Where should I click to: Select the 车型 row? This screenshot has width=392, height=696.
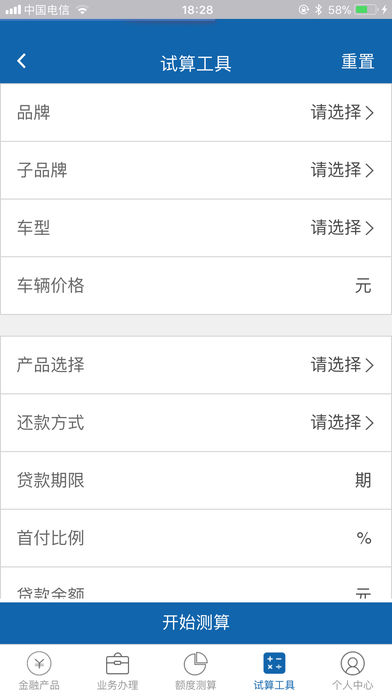[x=196, y=228]
